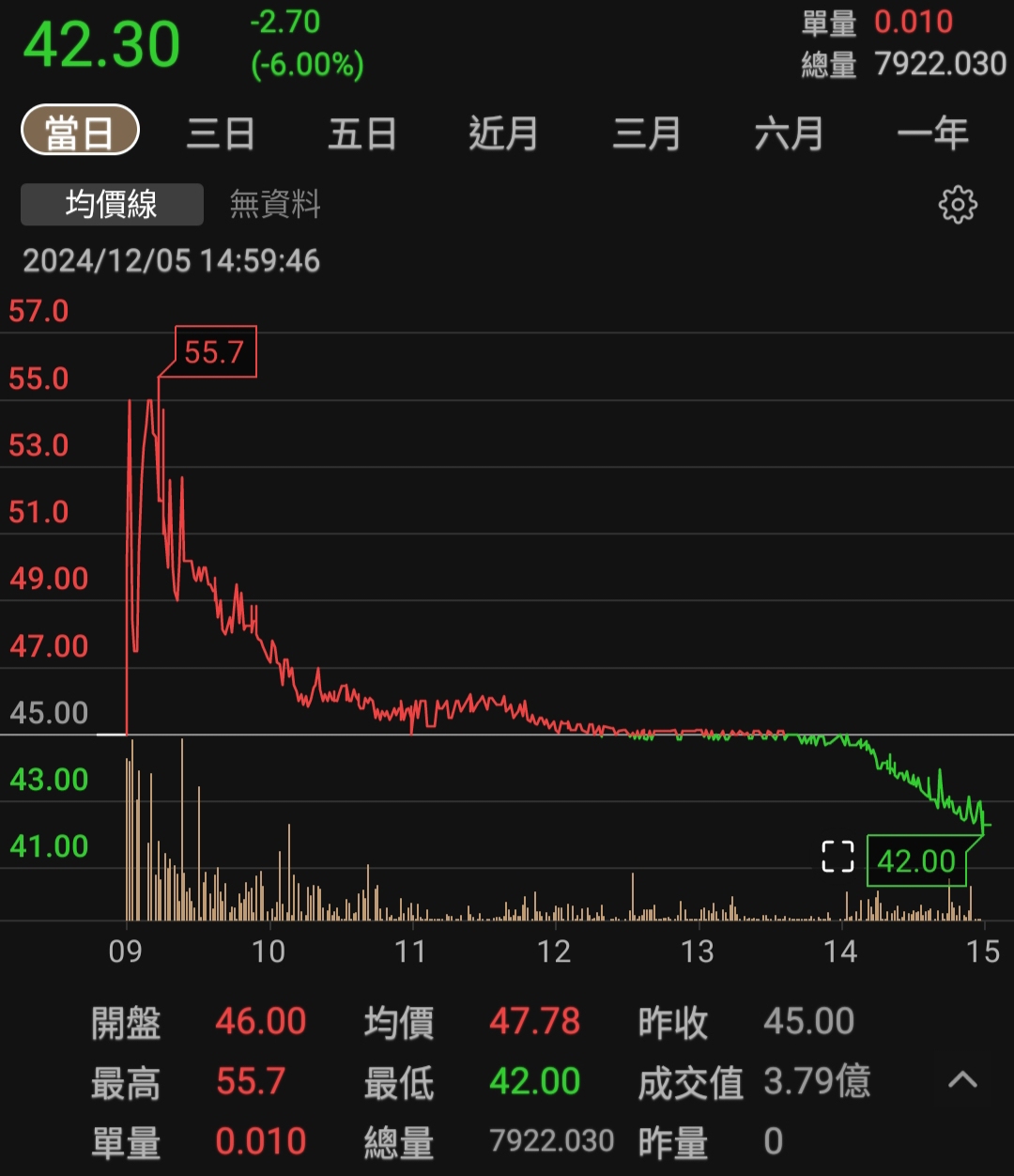Expand the chart to fullscreen
The width and height of the screenshot is (1014, 1176).
click(x=837, y=856)
